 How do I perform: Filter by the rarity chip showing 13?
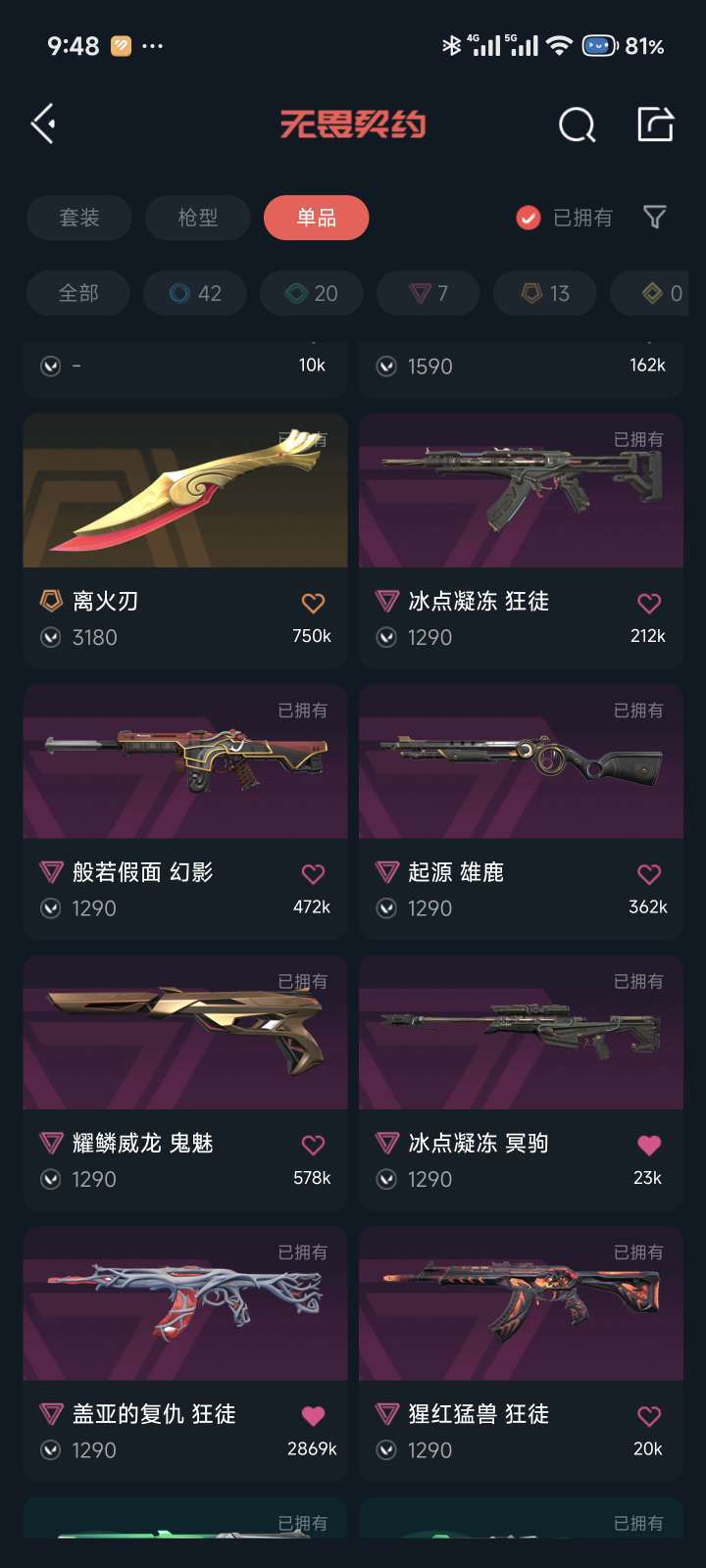(x=545, y=293)
